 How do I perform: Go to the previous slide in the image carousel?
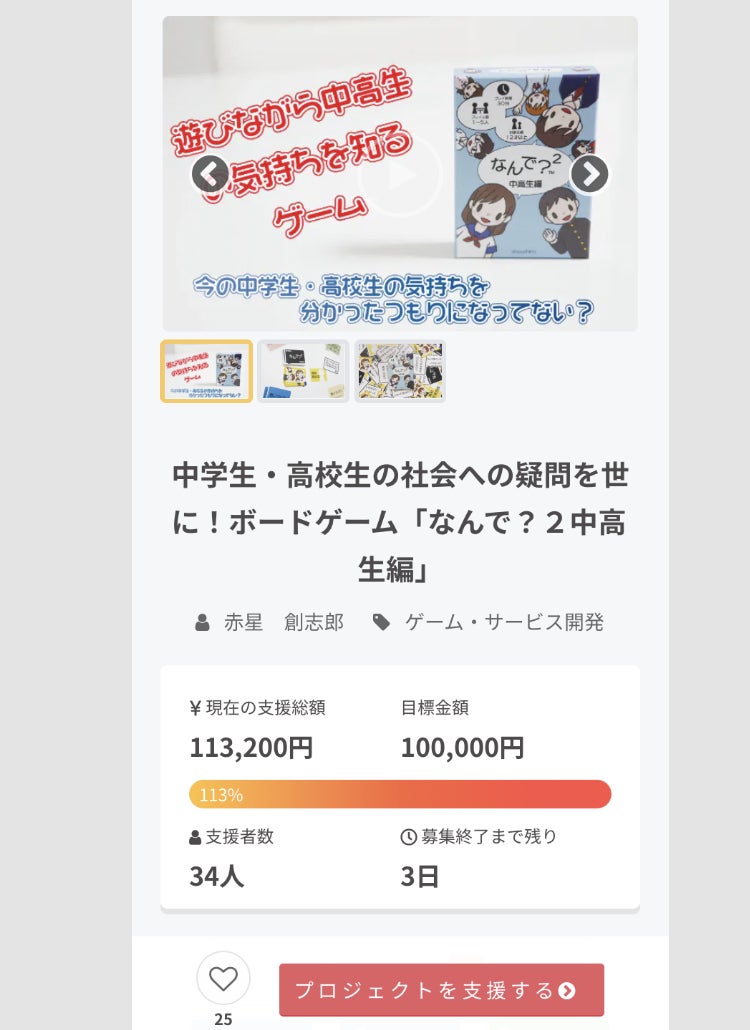(x=210, y=174)
